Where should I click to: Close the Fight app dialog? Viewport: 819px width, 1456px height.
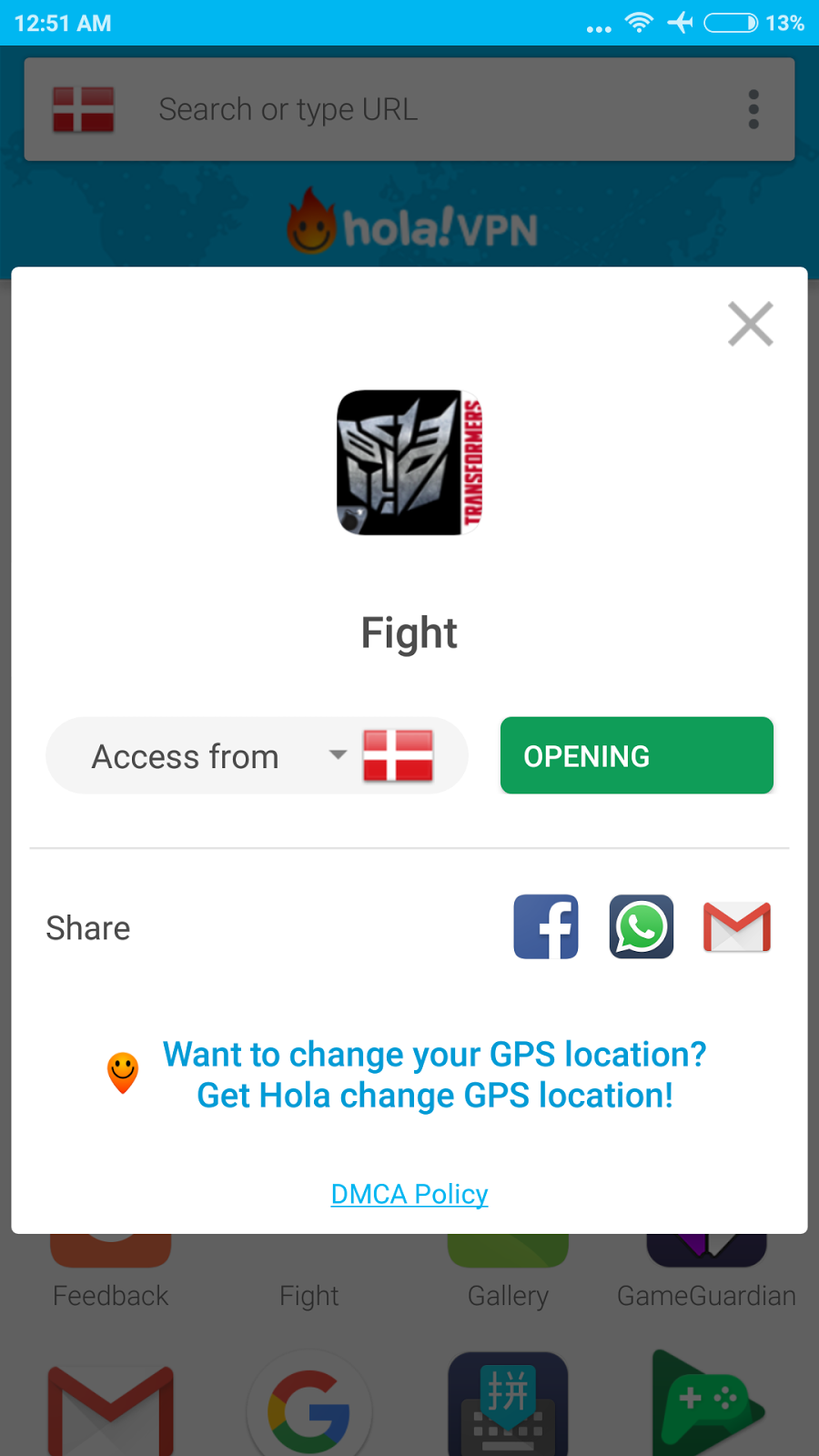pos(750,324)
